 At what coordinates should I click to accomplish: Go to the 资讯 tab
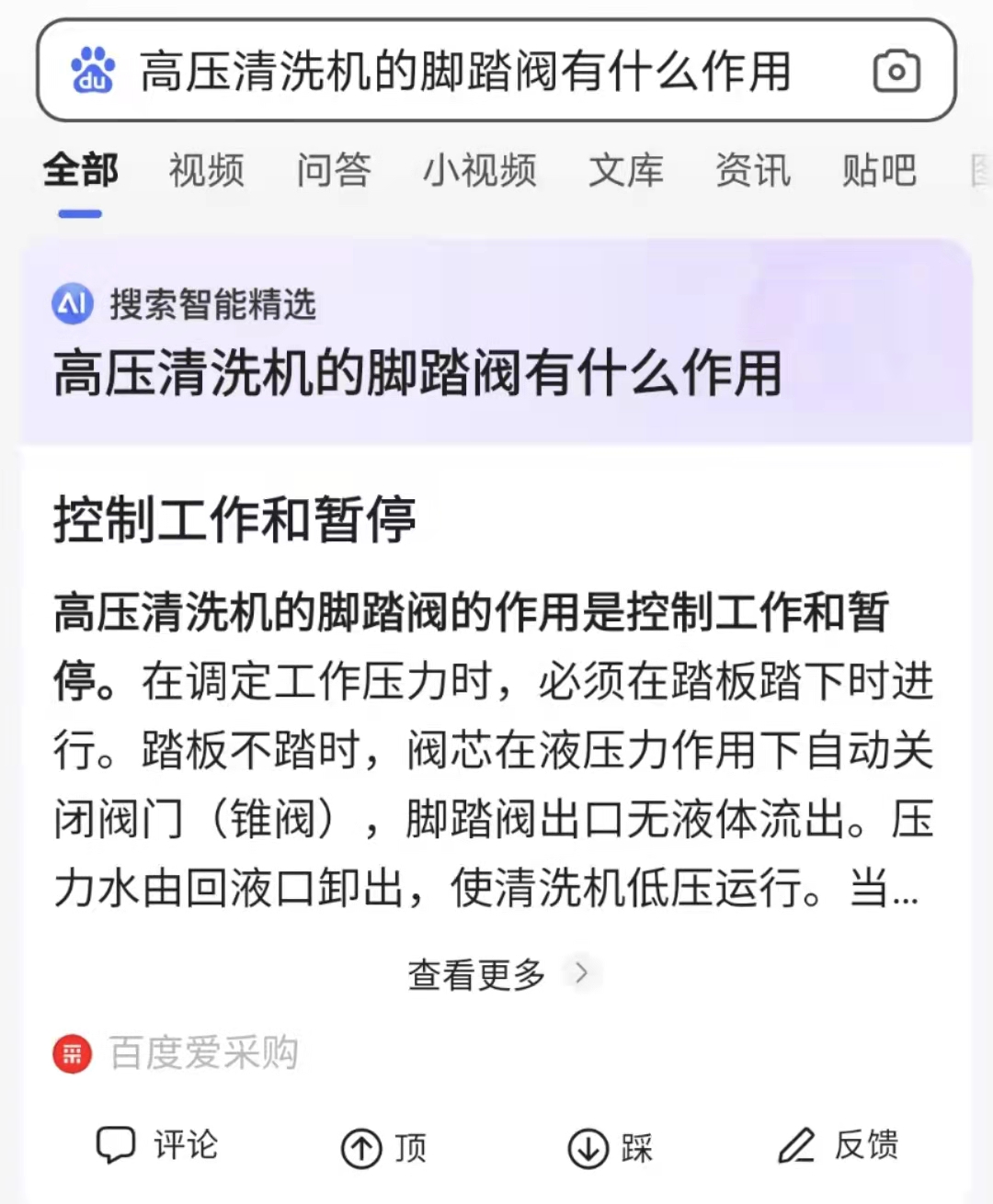752,171
